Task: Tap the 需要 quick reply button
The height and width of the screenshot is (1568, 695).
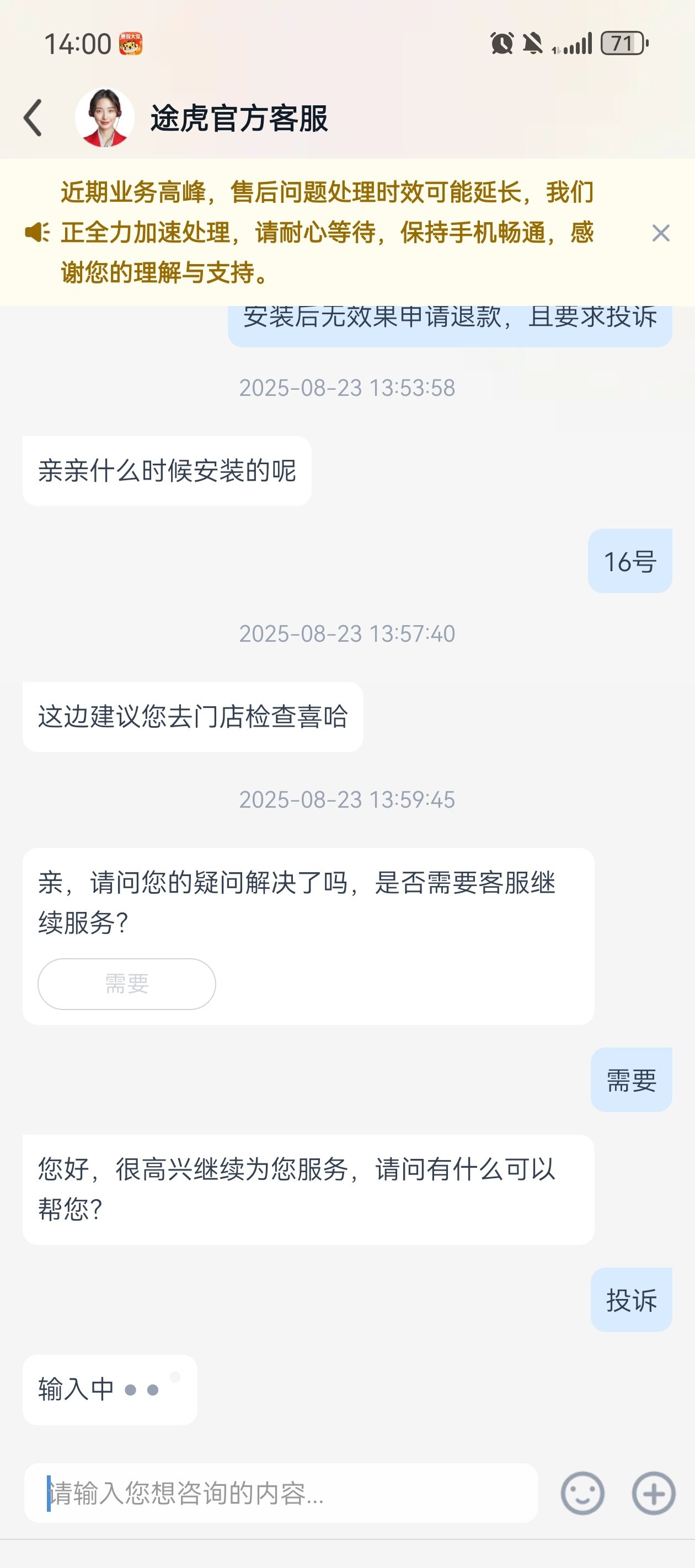Action: click(x=127, y=984)
